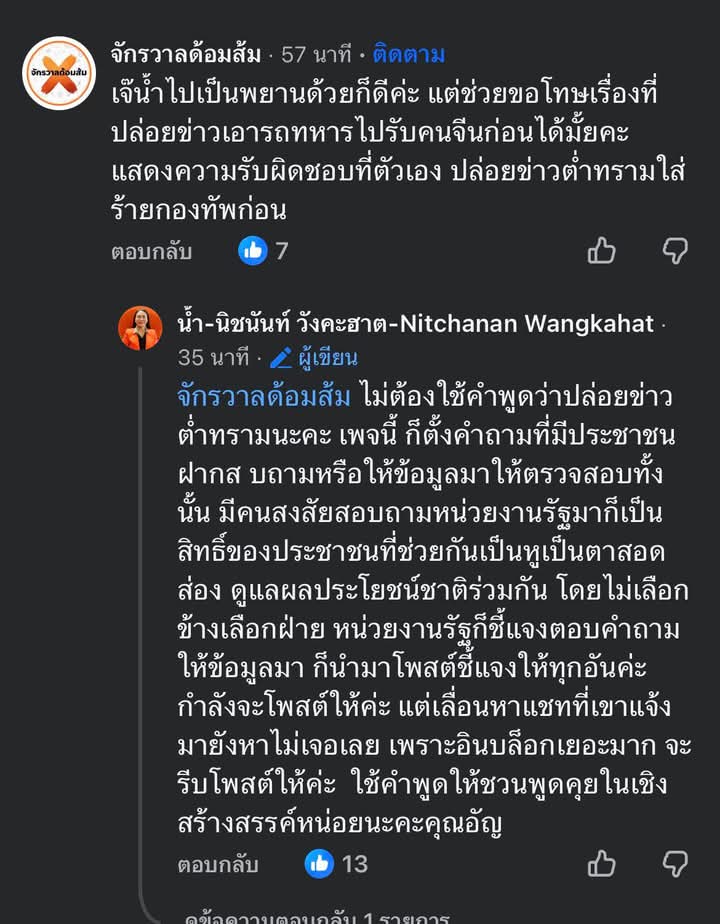Dislike Nitchanan Wangkahat's reply
This screenshot has height=924, width=720.
[x=676, y=863]
